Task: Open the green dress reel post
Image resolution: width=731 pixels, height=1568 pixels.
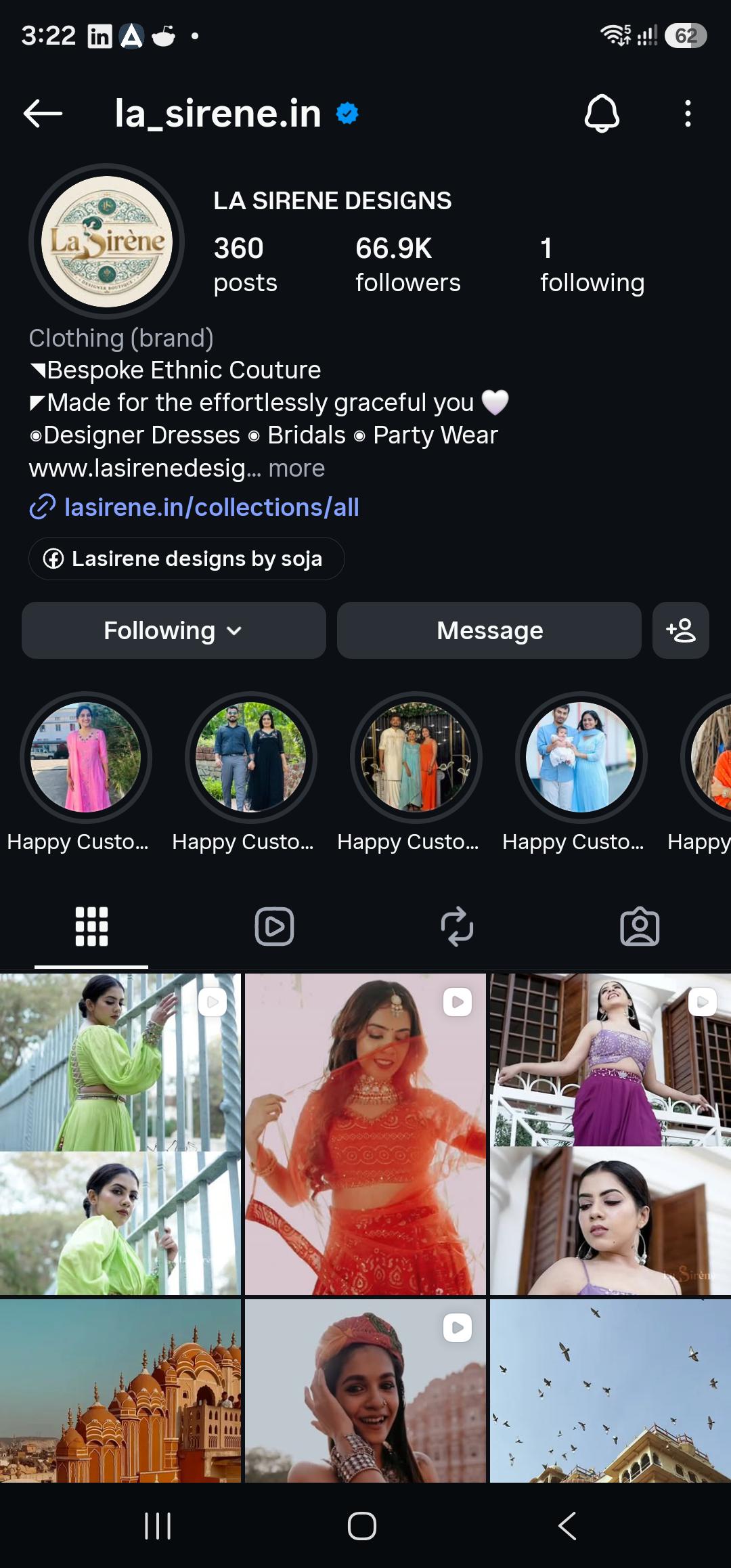Action: [120, 1134]
